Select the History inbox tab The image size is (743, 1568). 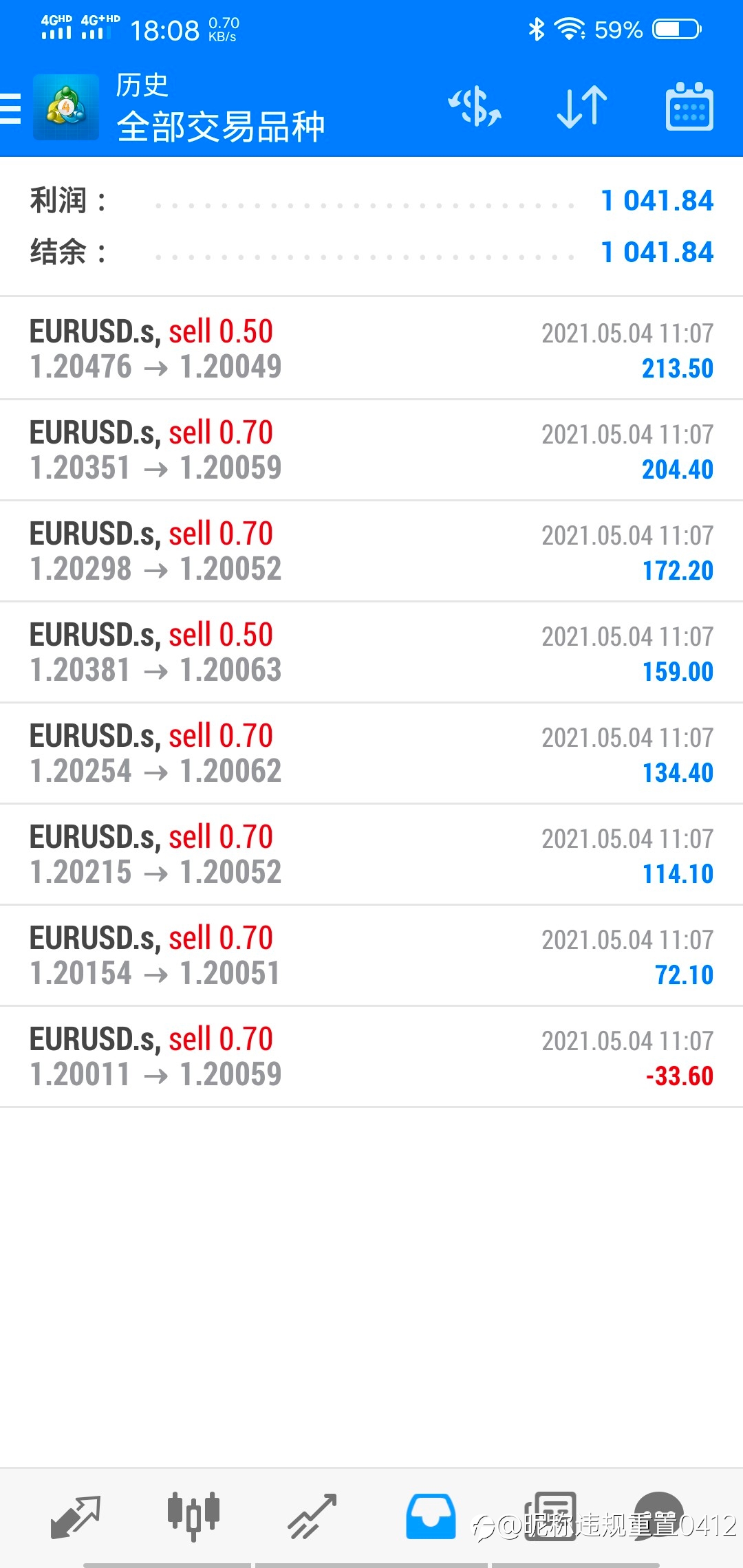coord(431,1516)
